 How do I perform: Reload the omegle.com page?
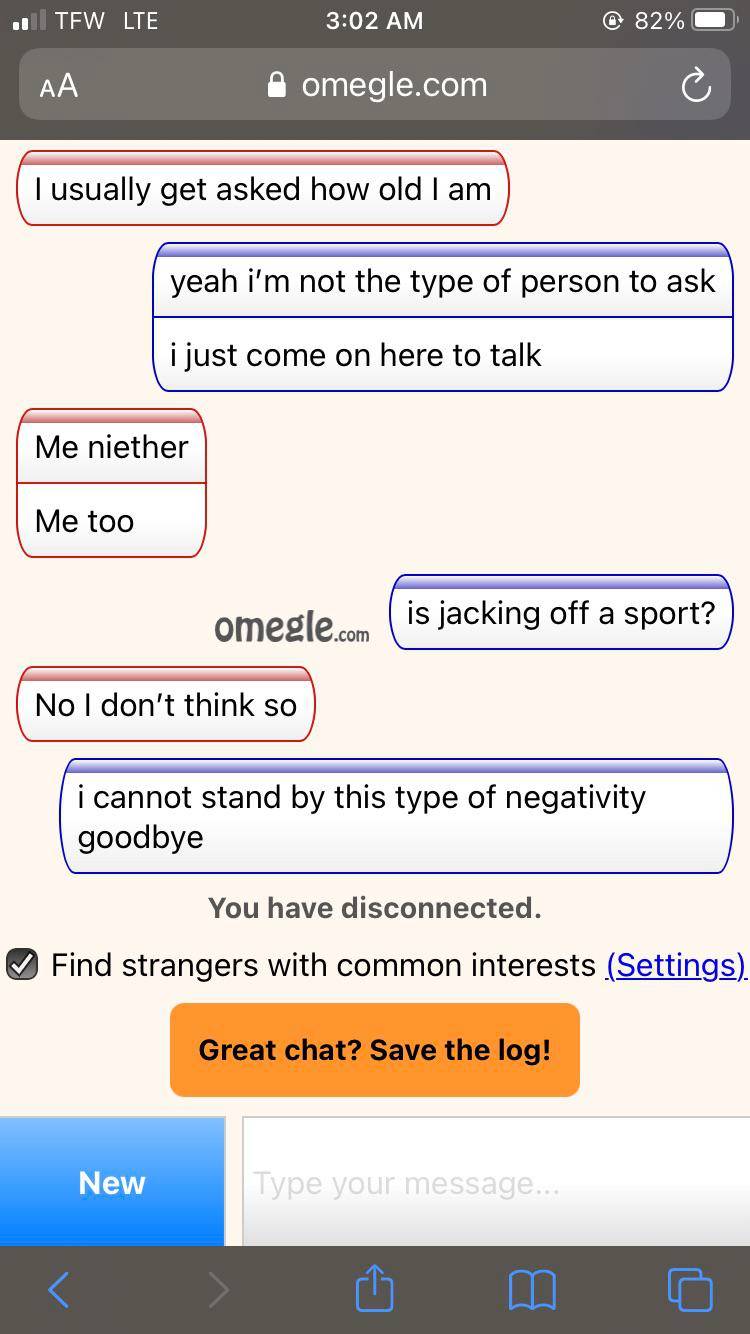(697, 85)
